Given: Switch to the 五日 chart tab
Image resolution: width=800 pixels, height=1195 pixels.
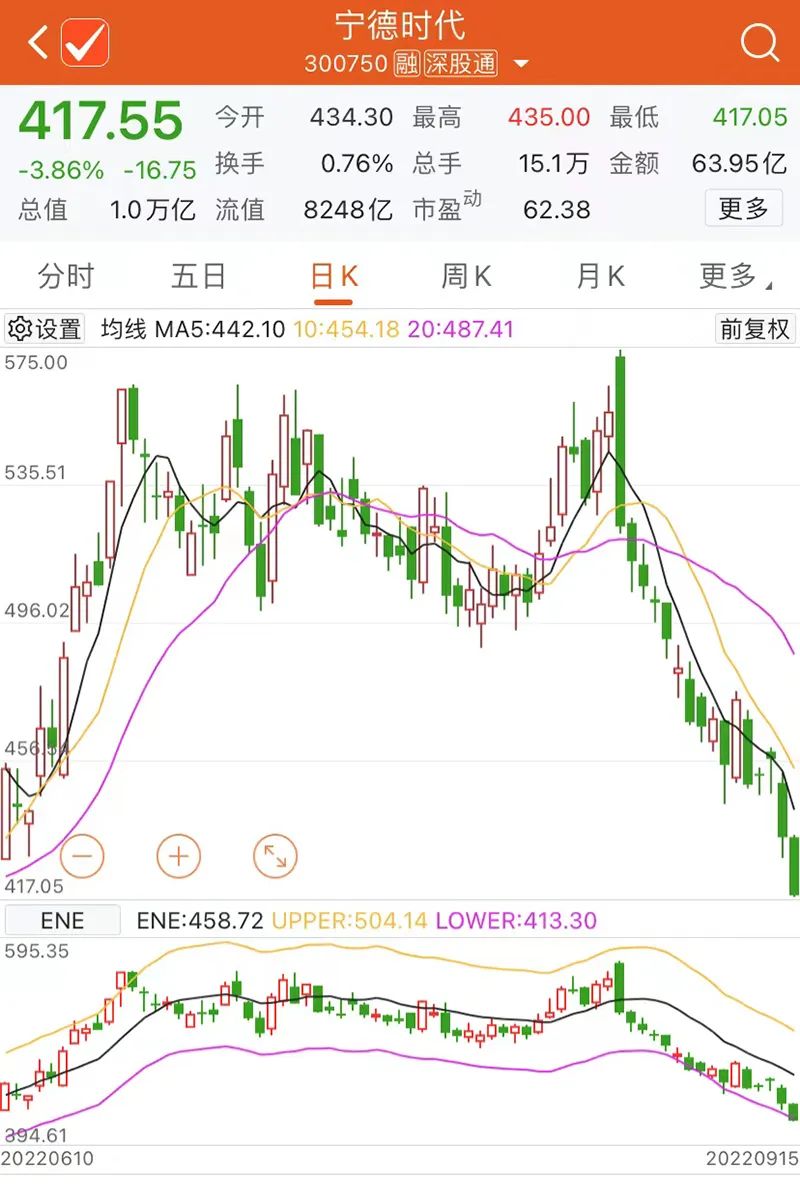Looking at the screenshot, I should click(x=199, y=276).
